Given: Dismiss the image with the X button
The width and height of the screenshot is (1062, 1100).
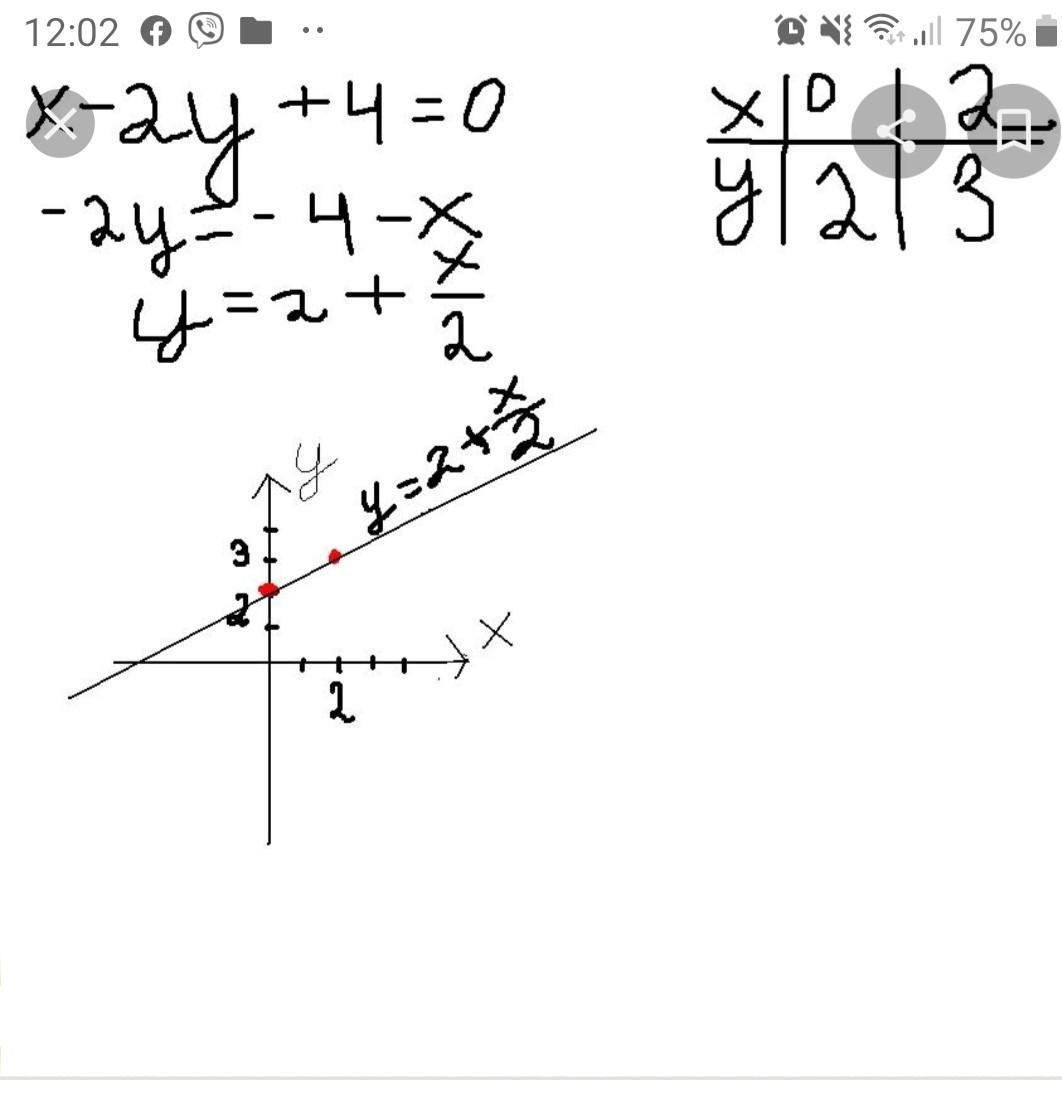Looking at the screenshot, I should (59, 124).
